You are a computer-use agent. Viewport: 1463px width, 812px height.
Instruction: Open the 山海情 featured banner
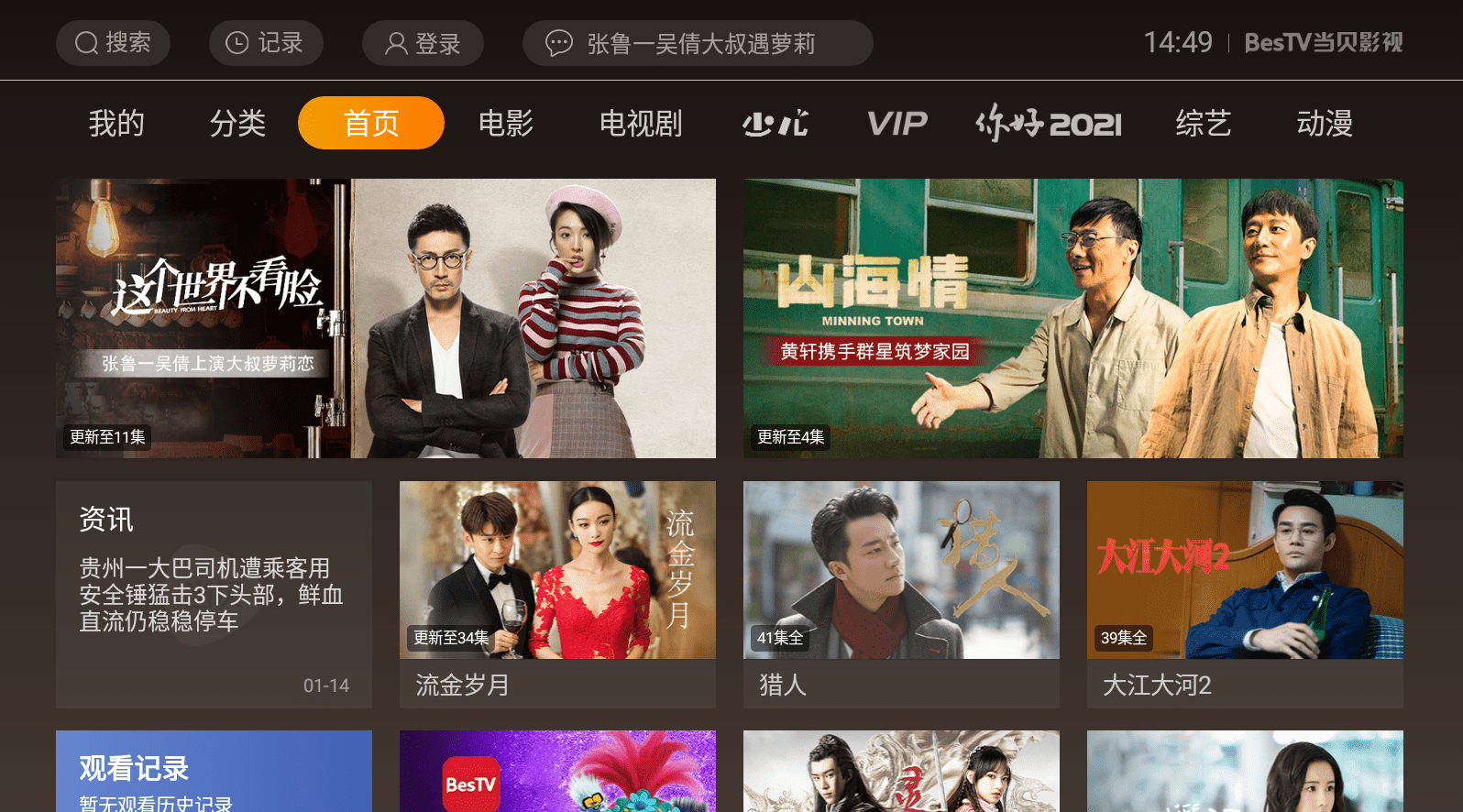tap(1072, 318)
